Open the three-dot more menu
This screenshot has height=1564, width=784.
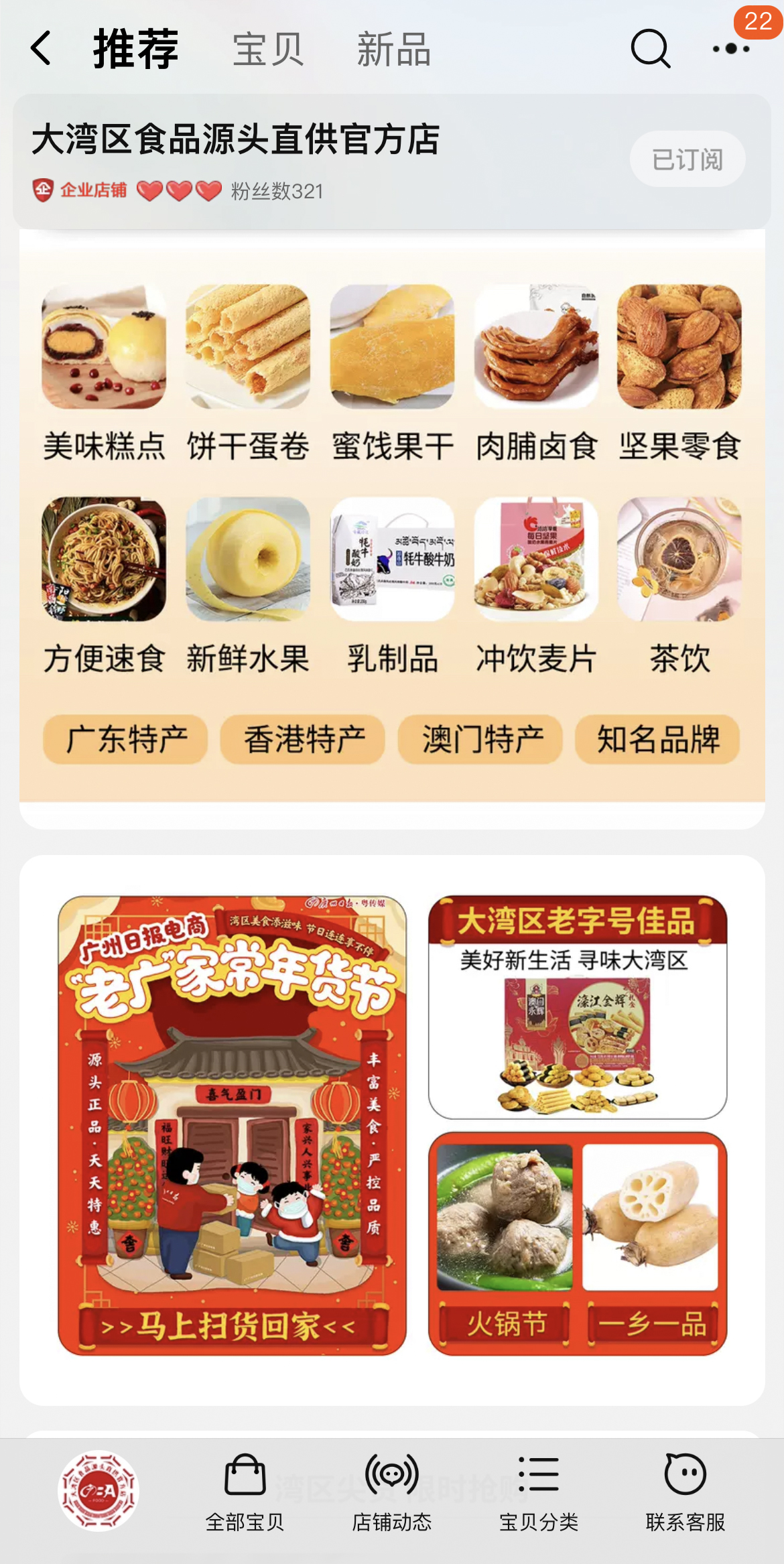(730, 49)
